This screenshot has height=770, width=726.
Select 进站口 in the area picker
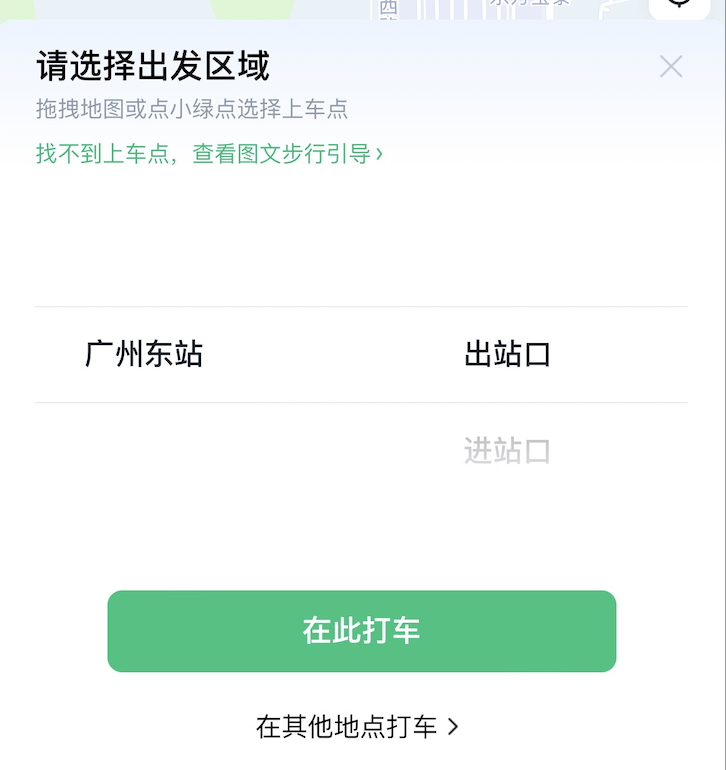click(507, 451)
